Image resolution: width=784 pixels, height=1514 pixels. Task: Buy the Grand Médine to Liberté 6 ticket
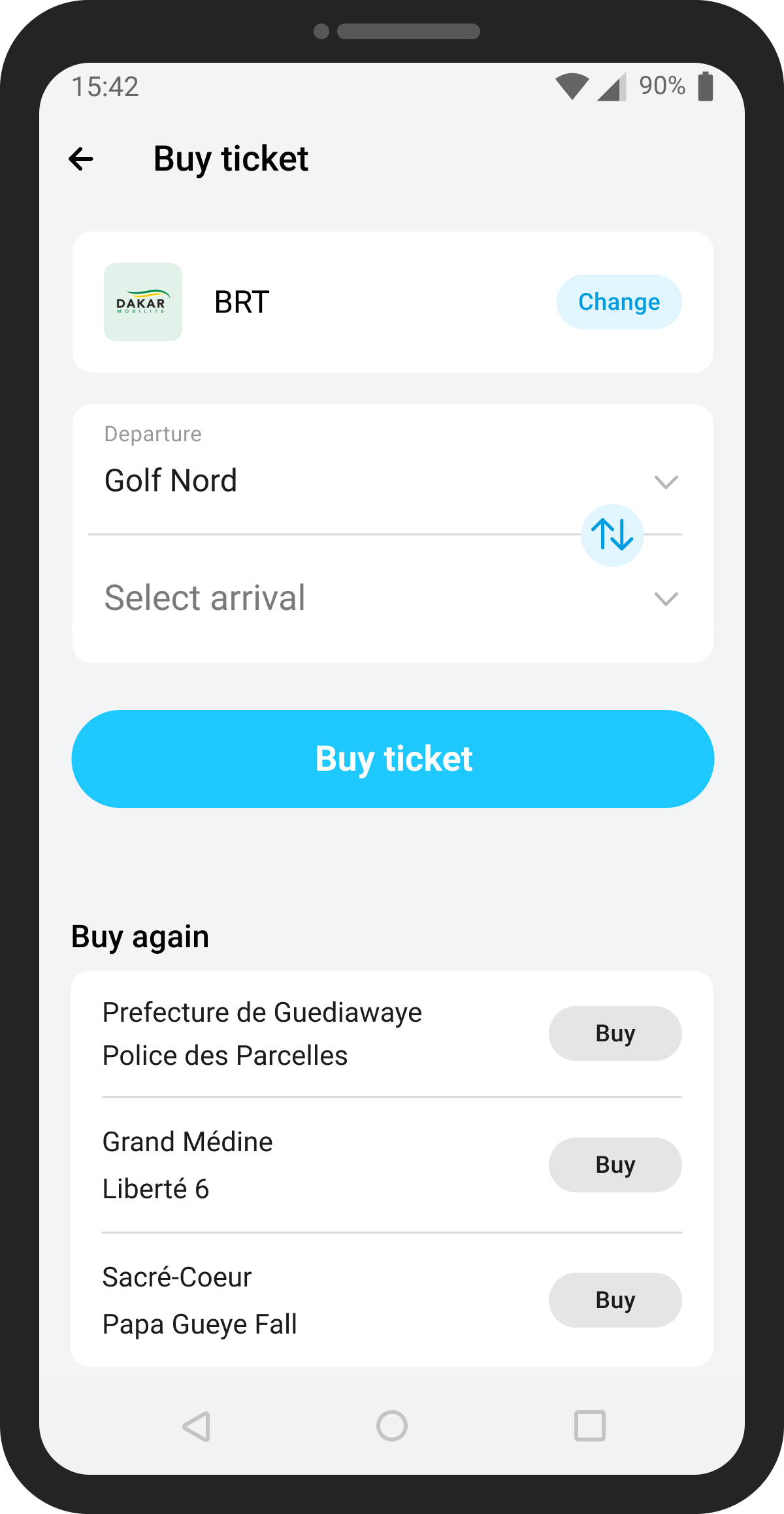pos(615,1164)
